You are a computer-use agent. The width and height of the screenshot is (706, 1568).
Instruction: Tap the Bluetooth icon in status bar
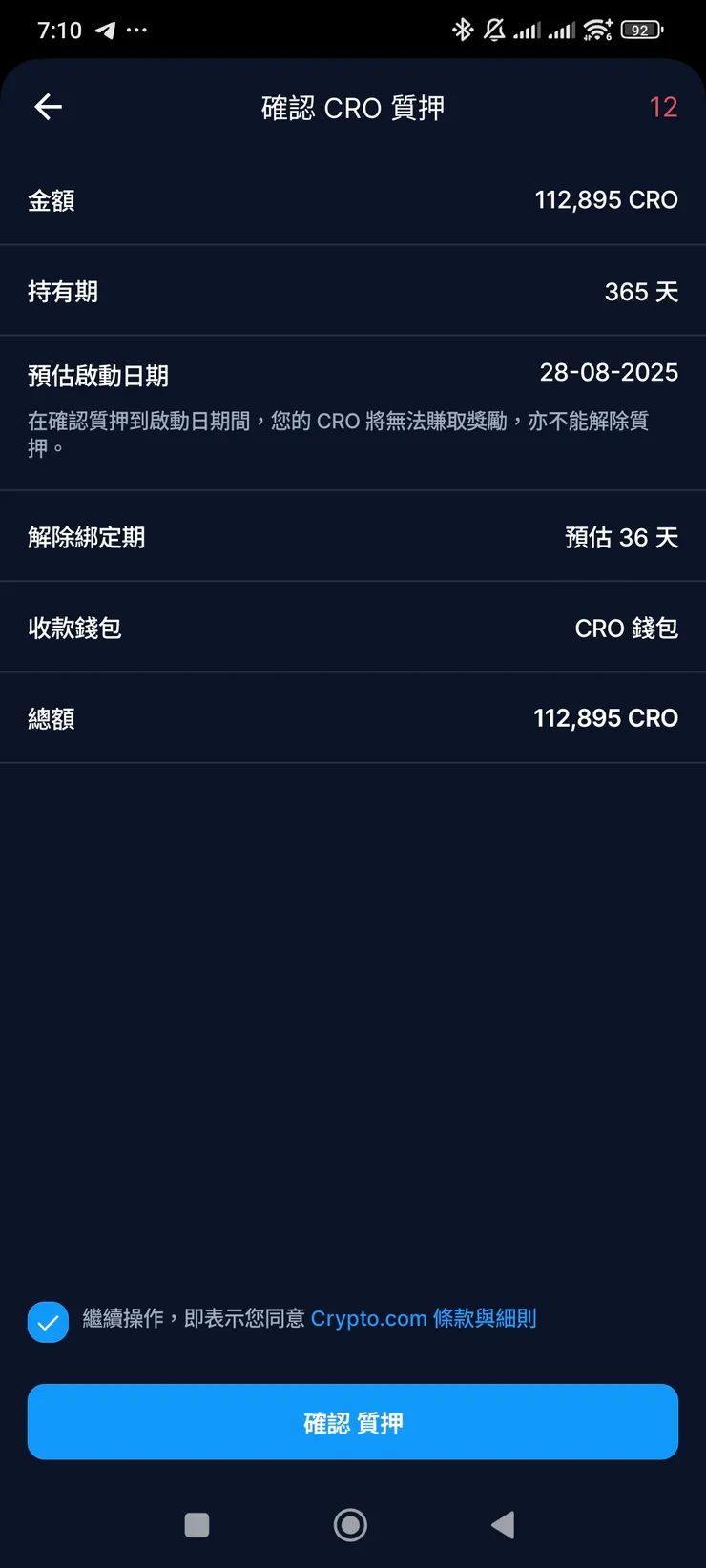point(464,30)
